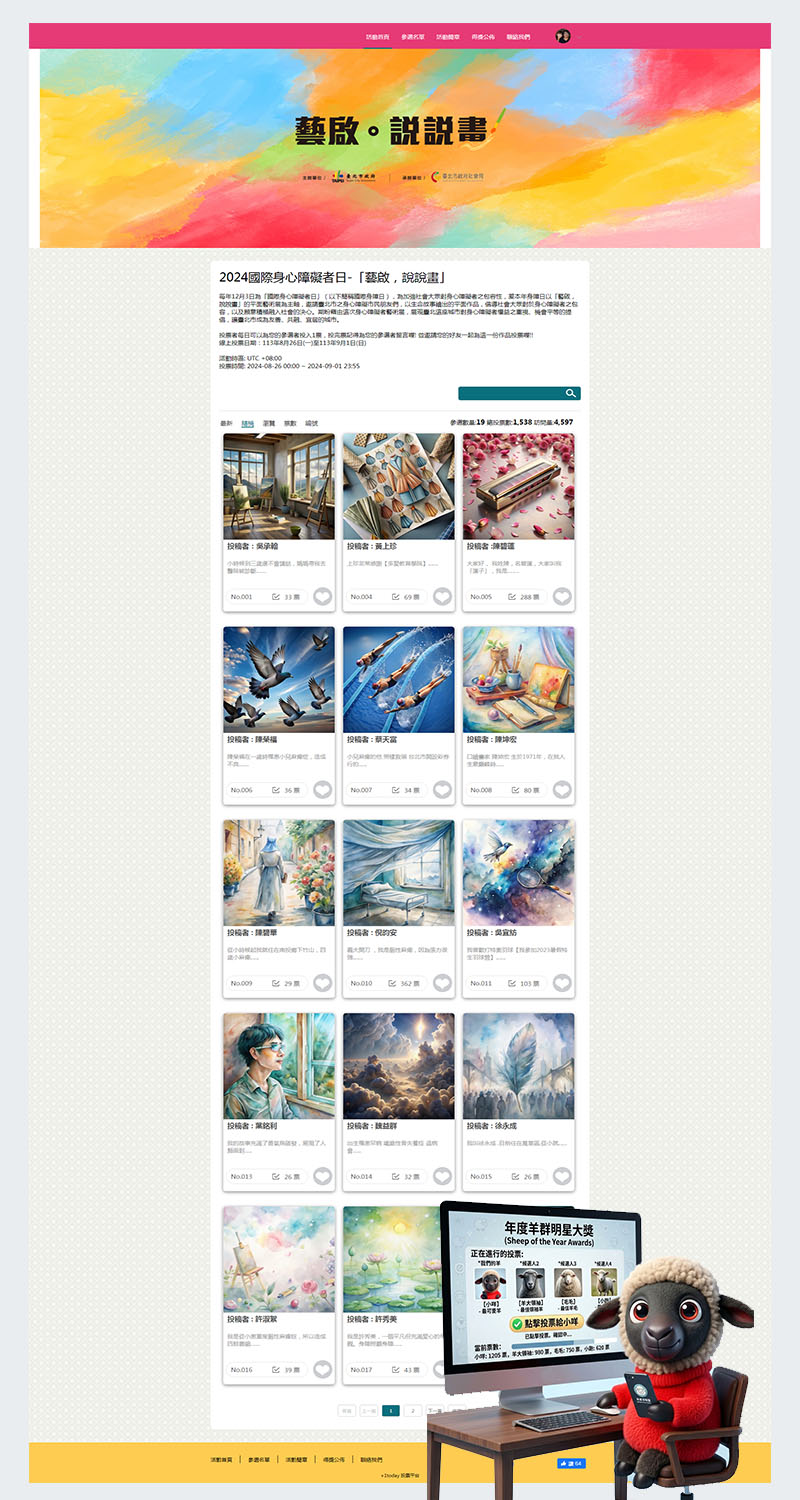
Task: Open 活動首頁 in the top navigation
Action: tap(377, 37)
